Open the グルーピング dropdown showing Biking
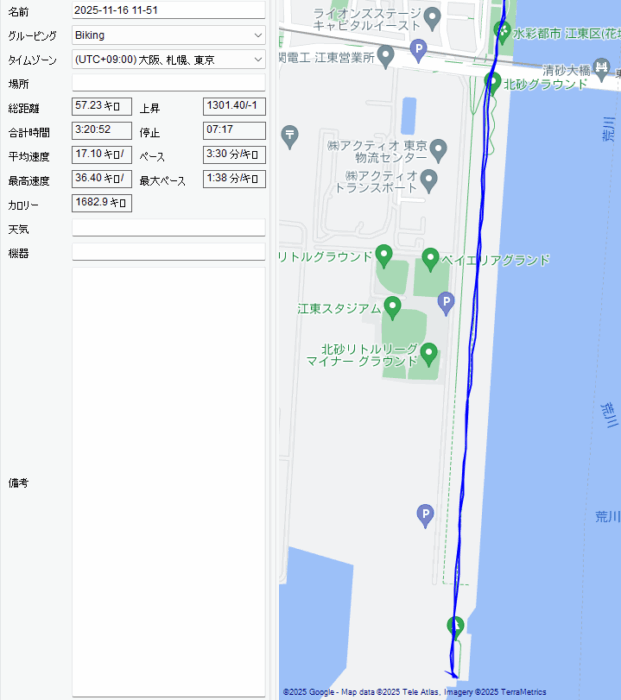The height and width of the screenshot is (700, 621). 168,35
